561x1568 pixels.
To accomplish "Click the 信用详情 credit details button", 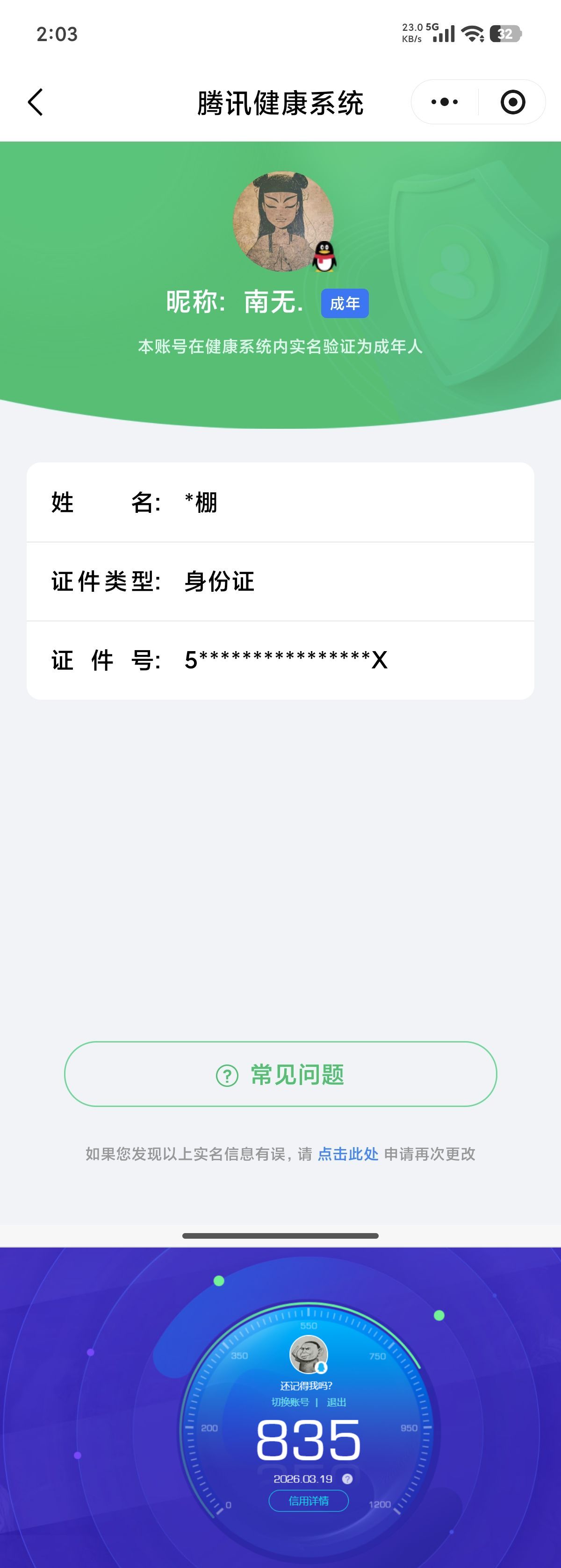I will pyautogui.click(x=309, y=1501).
